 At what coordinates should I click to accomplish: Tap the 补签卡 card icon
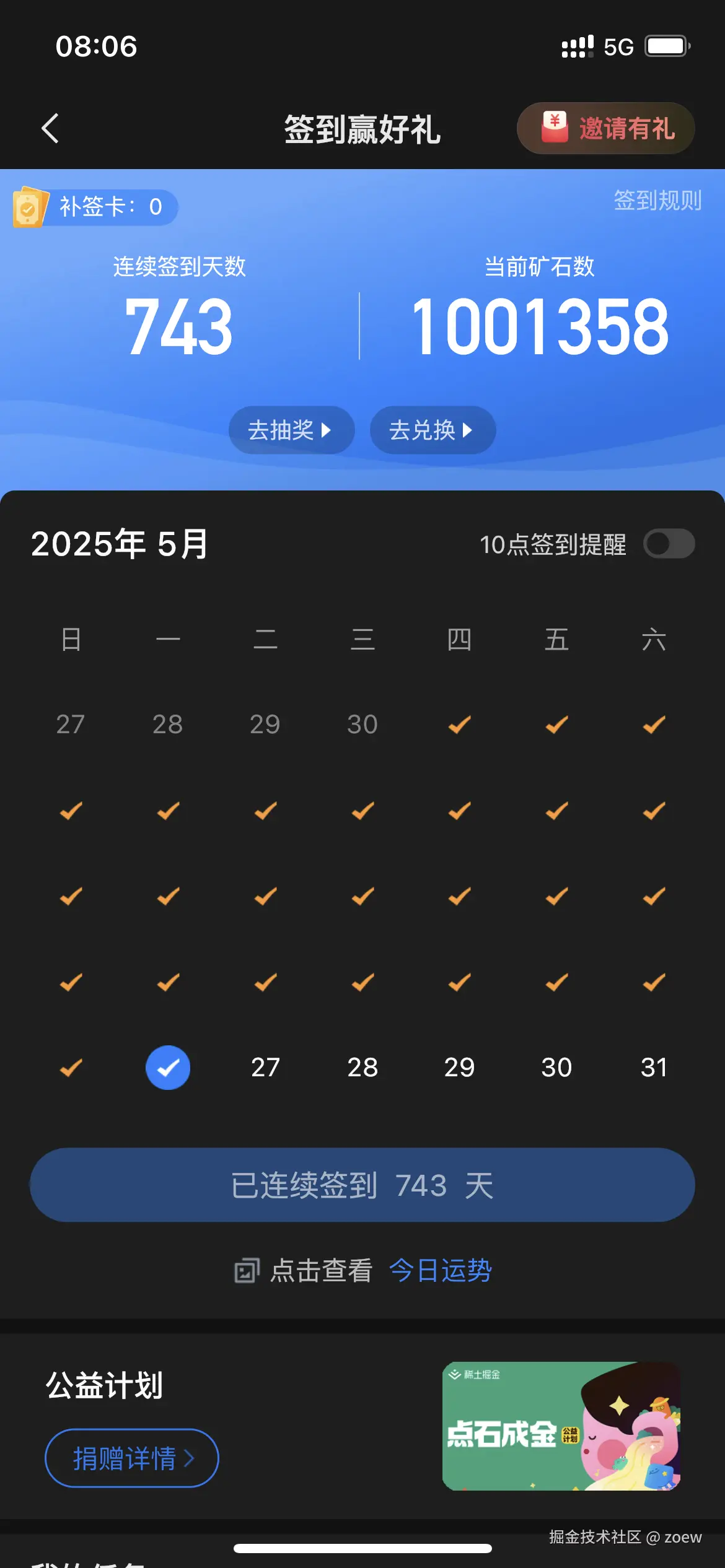[x=30, y=207]
